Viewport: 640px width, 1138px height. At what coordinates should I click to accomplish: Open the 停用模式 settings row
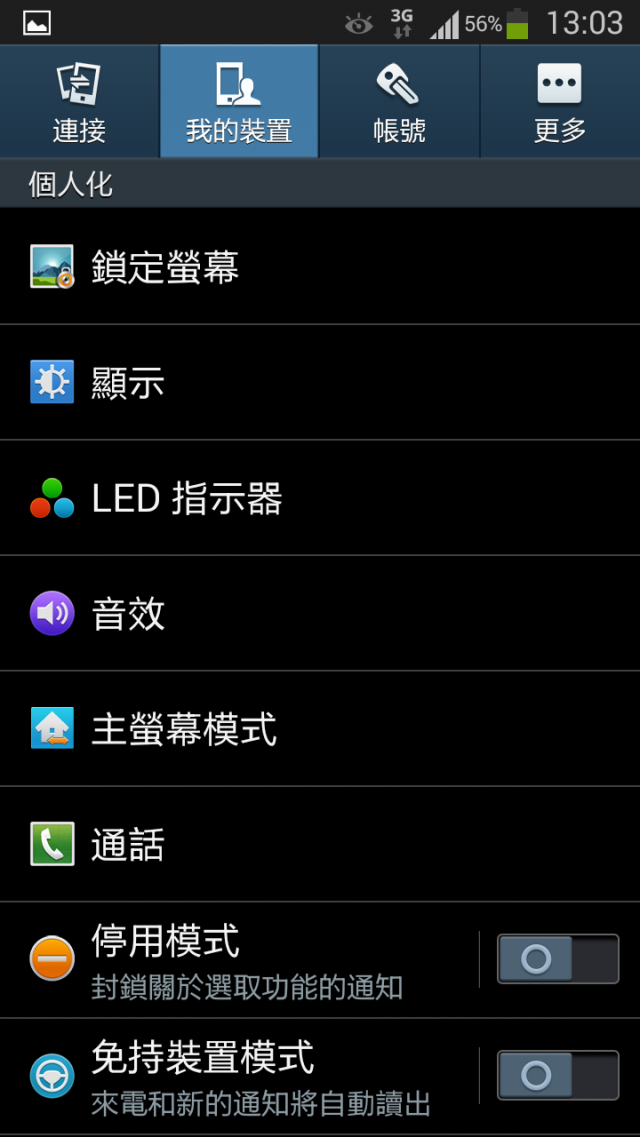(239, 959)
